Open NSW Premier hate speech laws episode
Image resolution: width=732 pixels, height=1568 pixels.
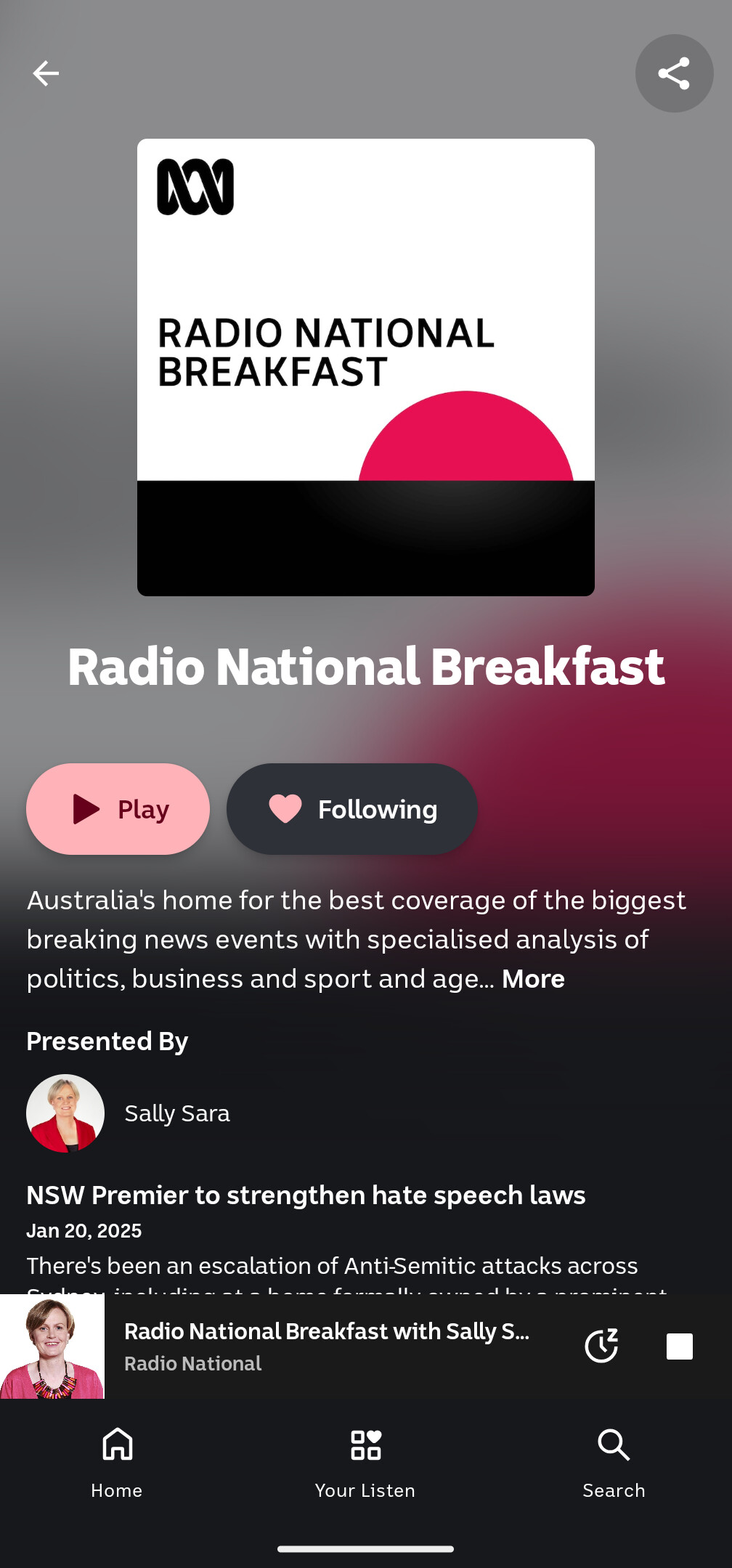[306, 1195]
